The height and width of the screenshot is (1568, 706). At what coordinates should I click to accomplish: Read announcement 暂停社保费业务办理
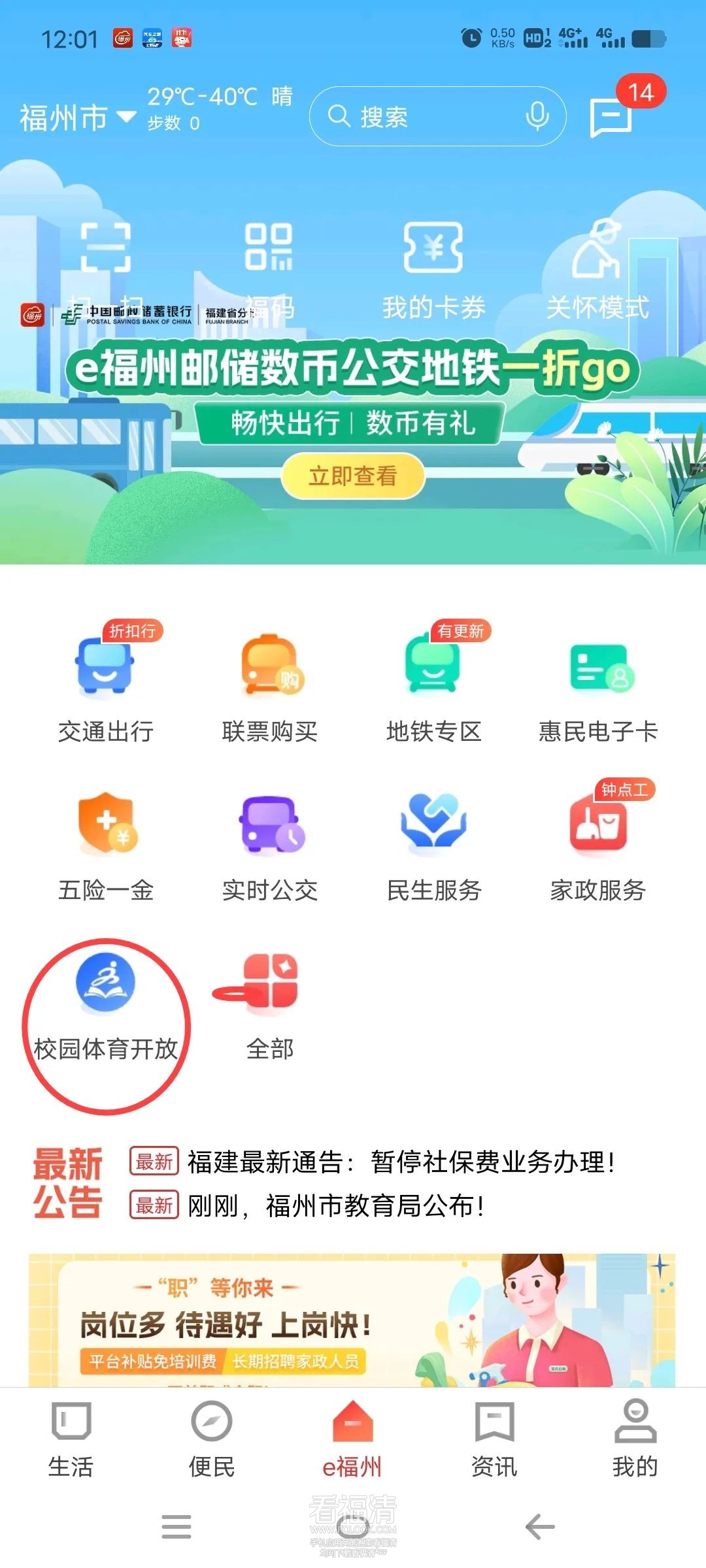[400, 1162]
